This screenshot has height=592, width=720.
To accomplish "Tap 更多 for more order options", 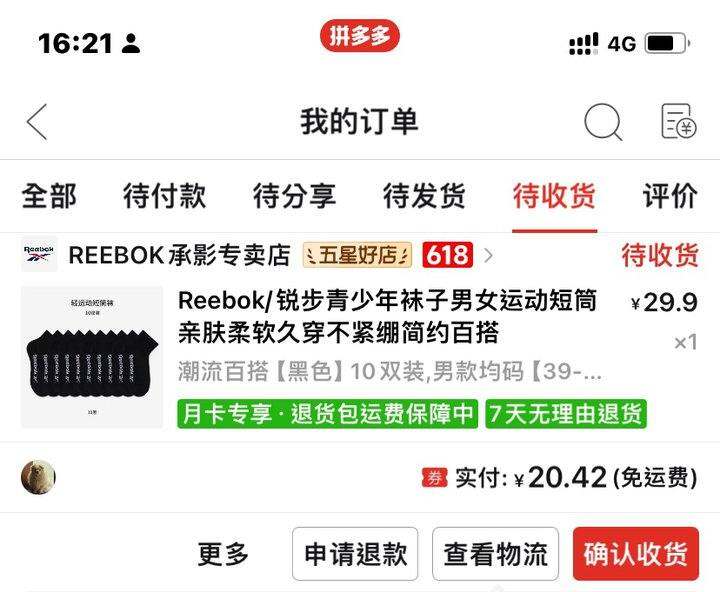I will 223,554.
